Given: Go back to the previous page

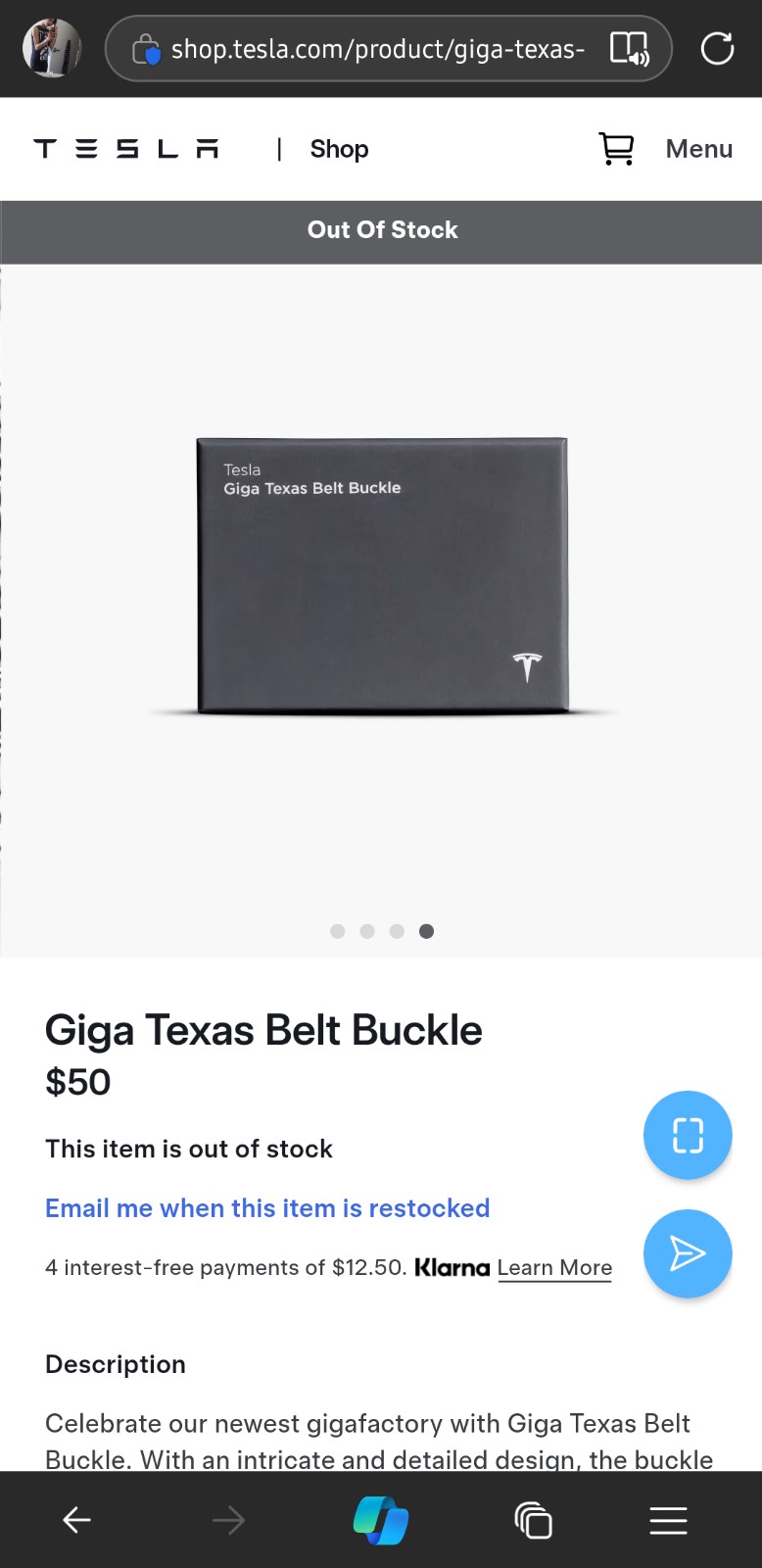Looking at the screenshot, I should [x=76, y=1520].
